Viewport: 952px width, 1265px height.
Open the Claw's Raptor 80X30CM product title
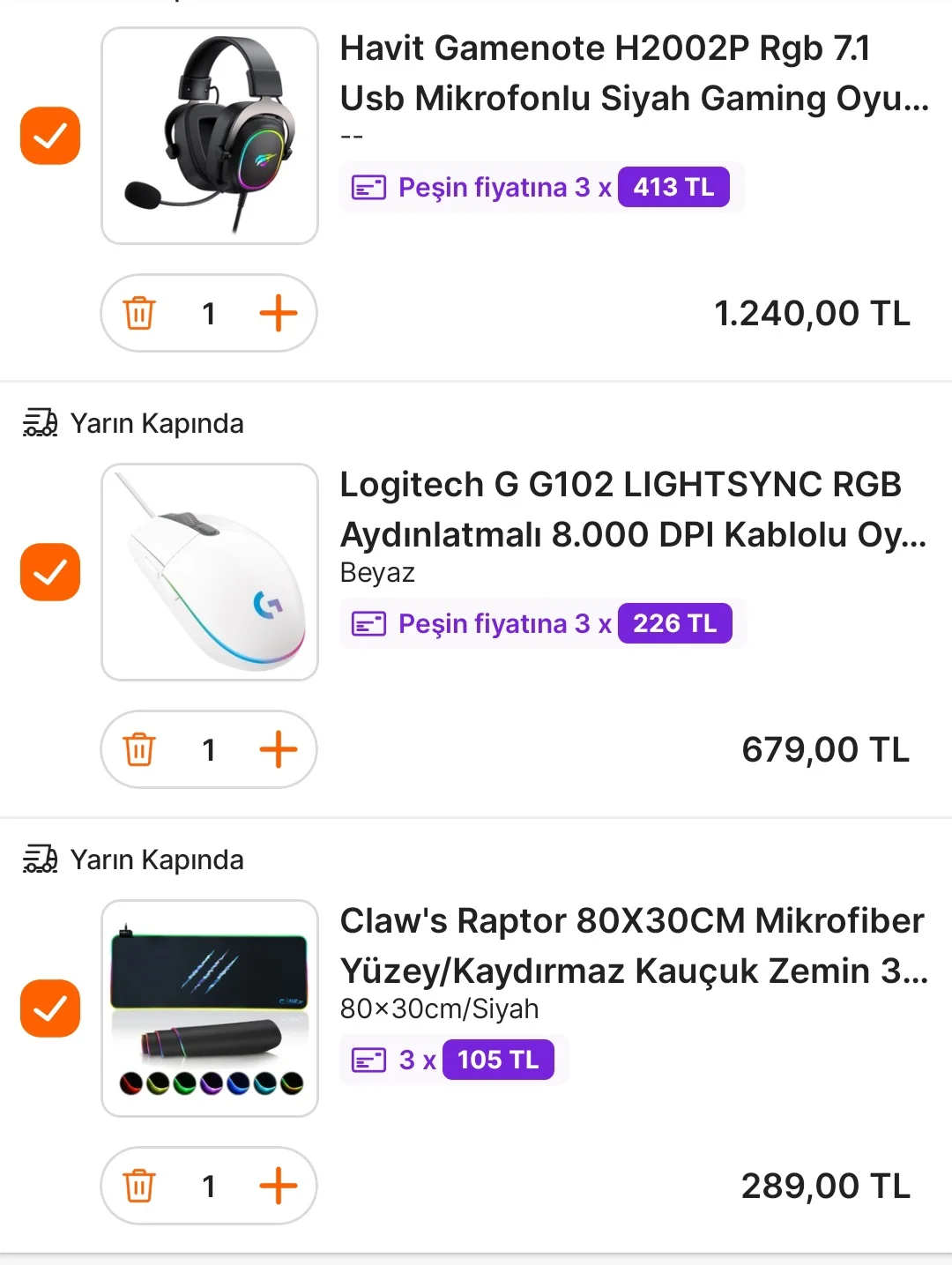633,946
